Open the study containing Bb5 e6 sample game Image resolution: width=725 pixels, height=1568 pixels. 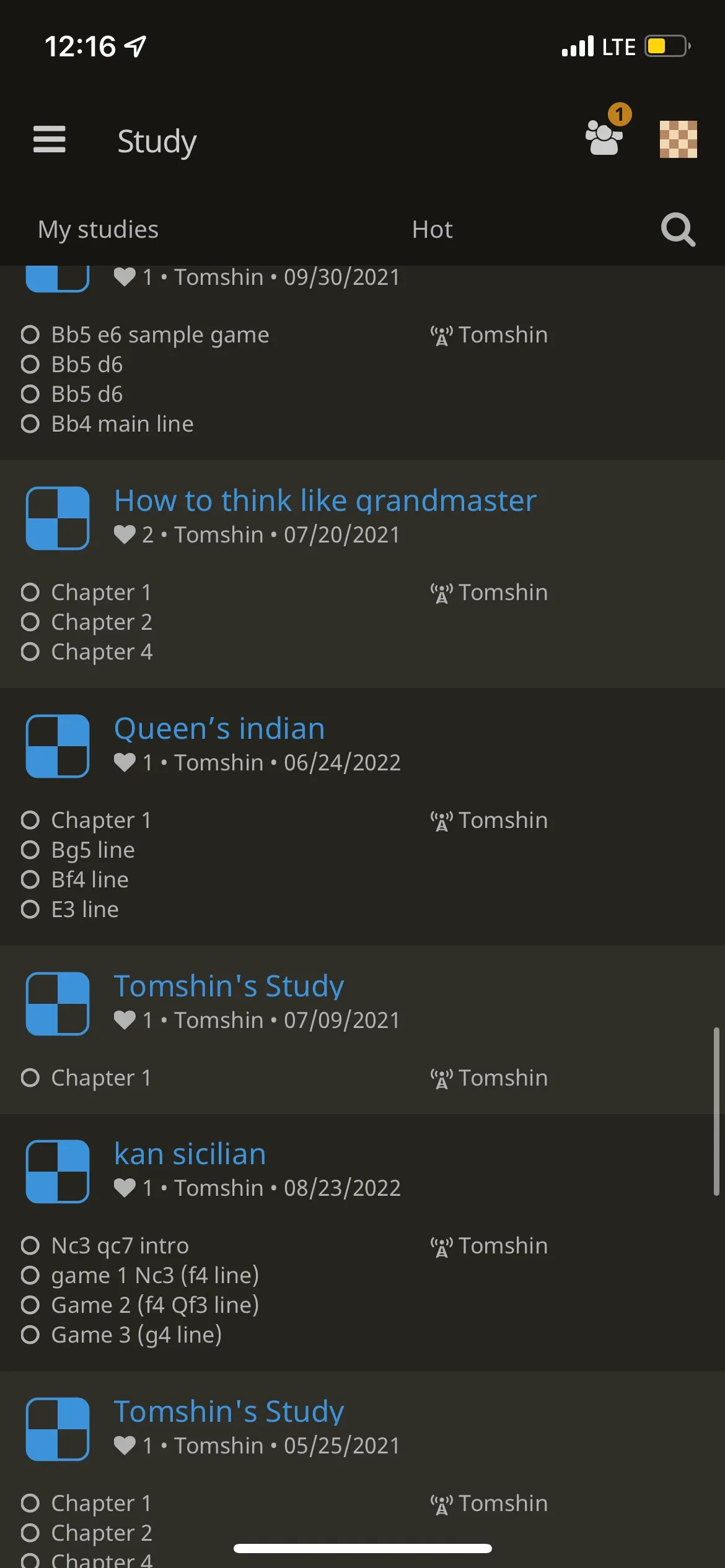pyautogui.click(x=160, y=335)
